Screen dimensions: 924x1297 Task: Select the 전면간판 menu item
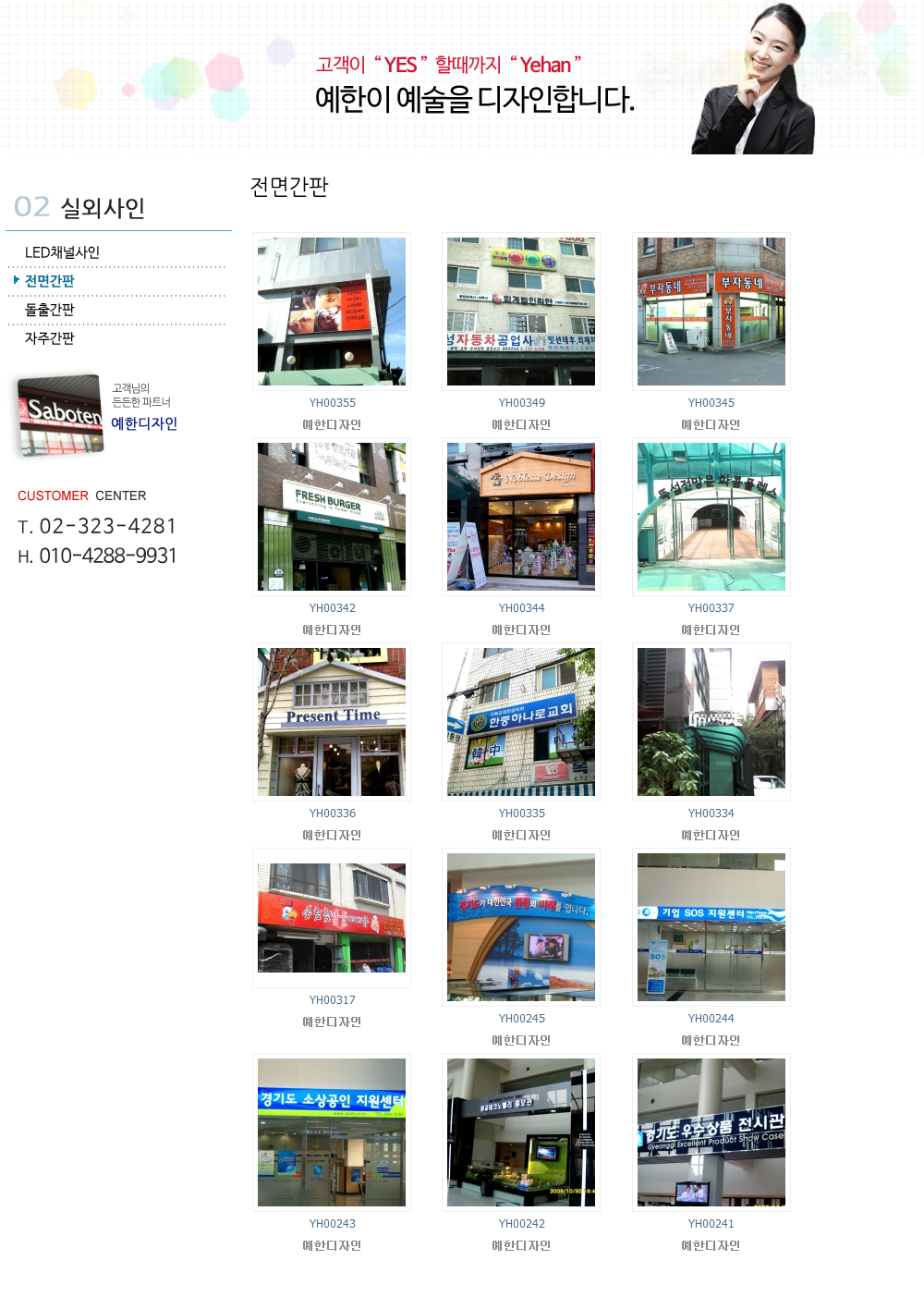50,281
